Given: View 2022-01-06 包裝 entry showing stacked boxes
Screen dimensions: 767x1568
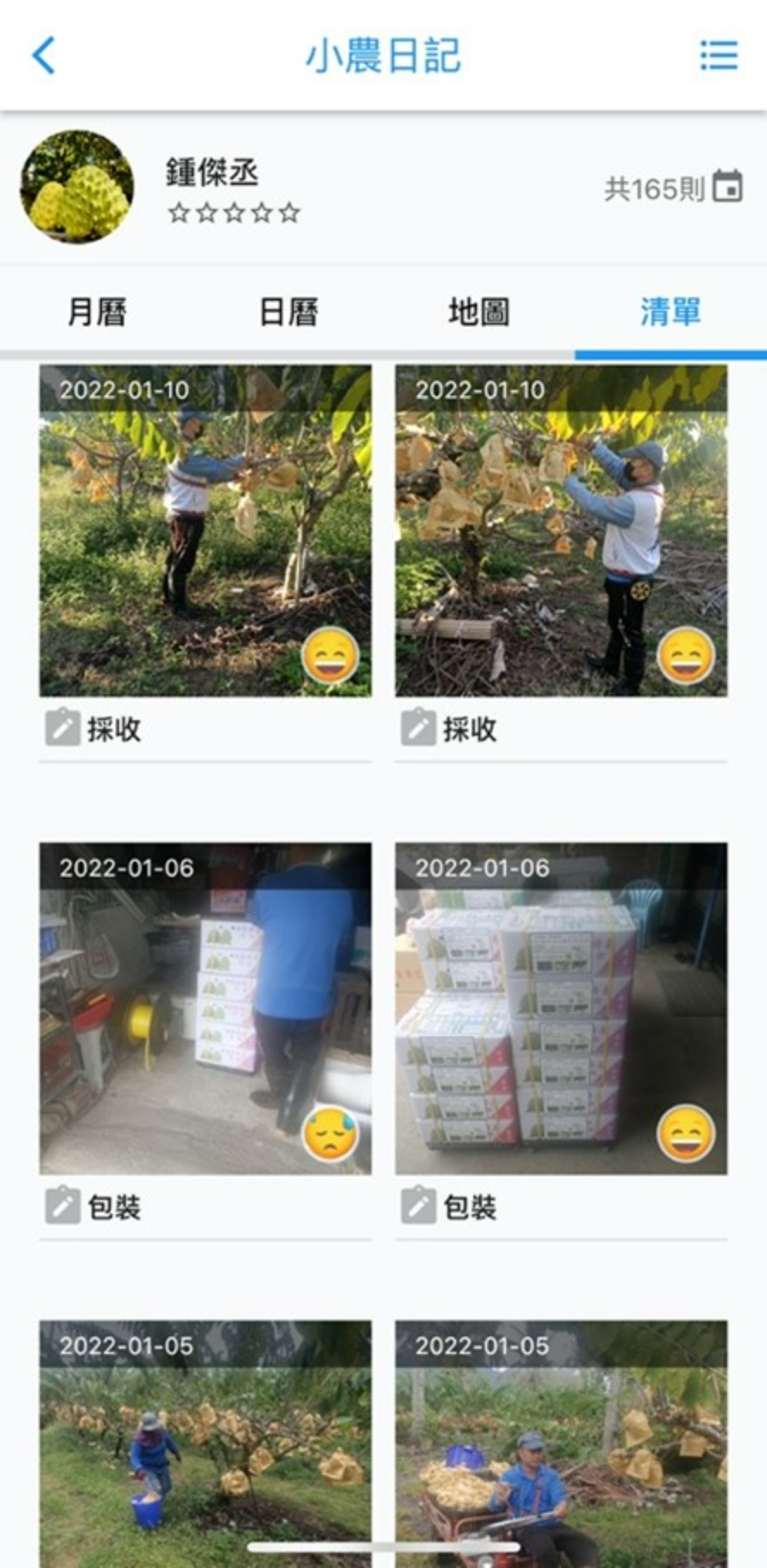Looking at the screenshot, I should pos(561,1008).
